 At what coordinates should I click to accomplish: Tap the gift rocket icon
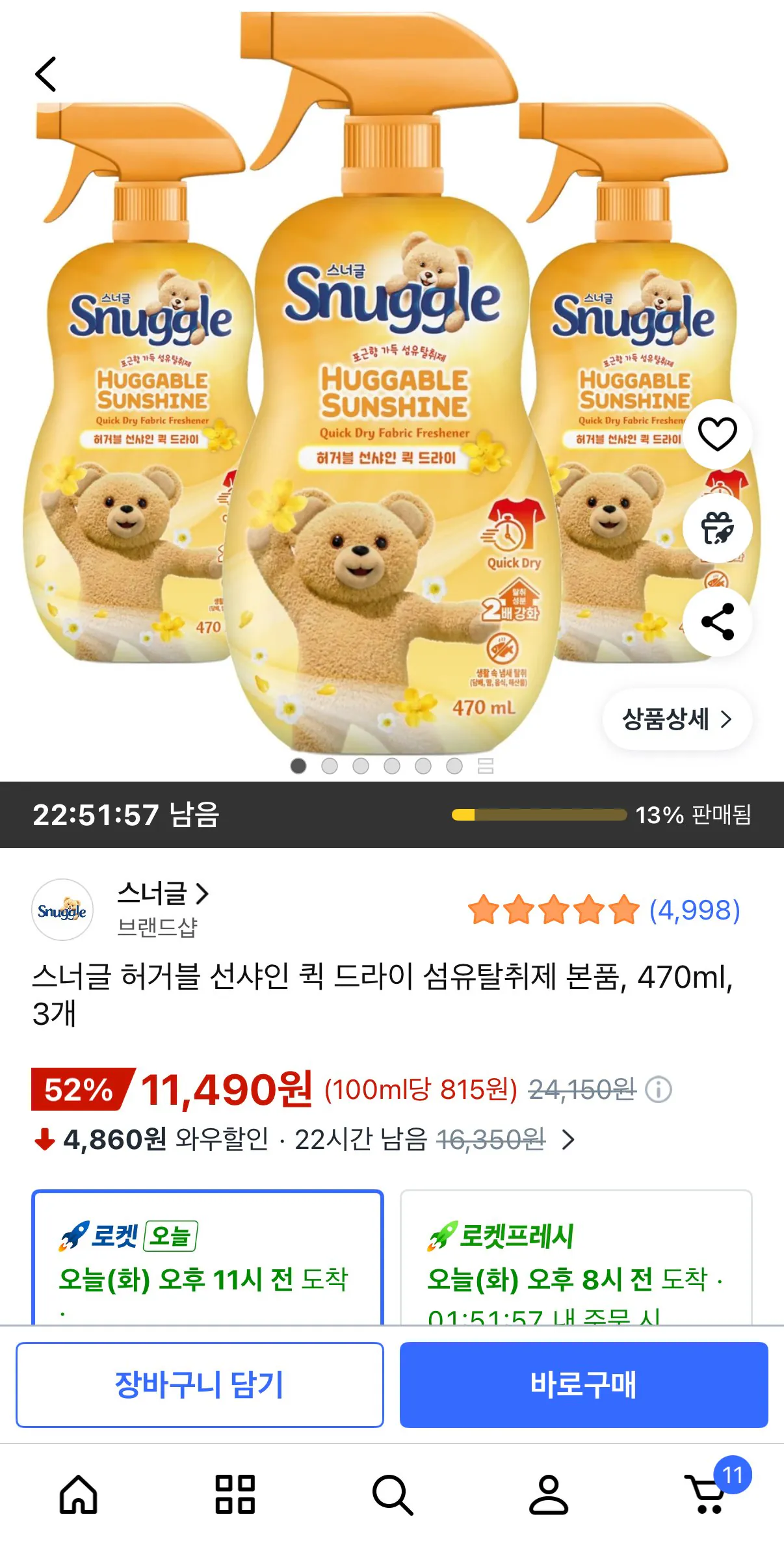[717, 528]
